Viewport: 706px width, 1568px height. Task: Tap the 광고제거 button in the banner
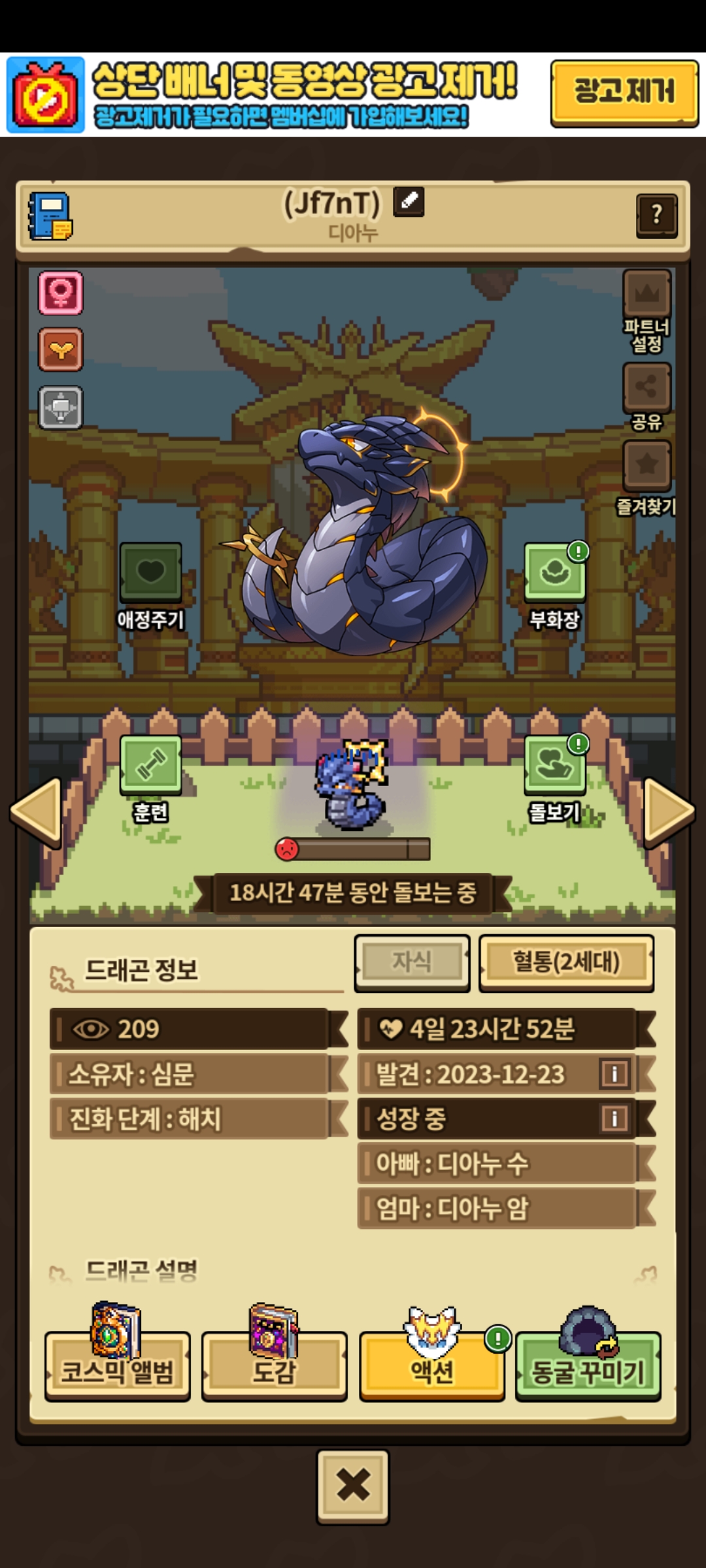624,92
